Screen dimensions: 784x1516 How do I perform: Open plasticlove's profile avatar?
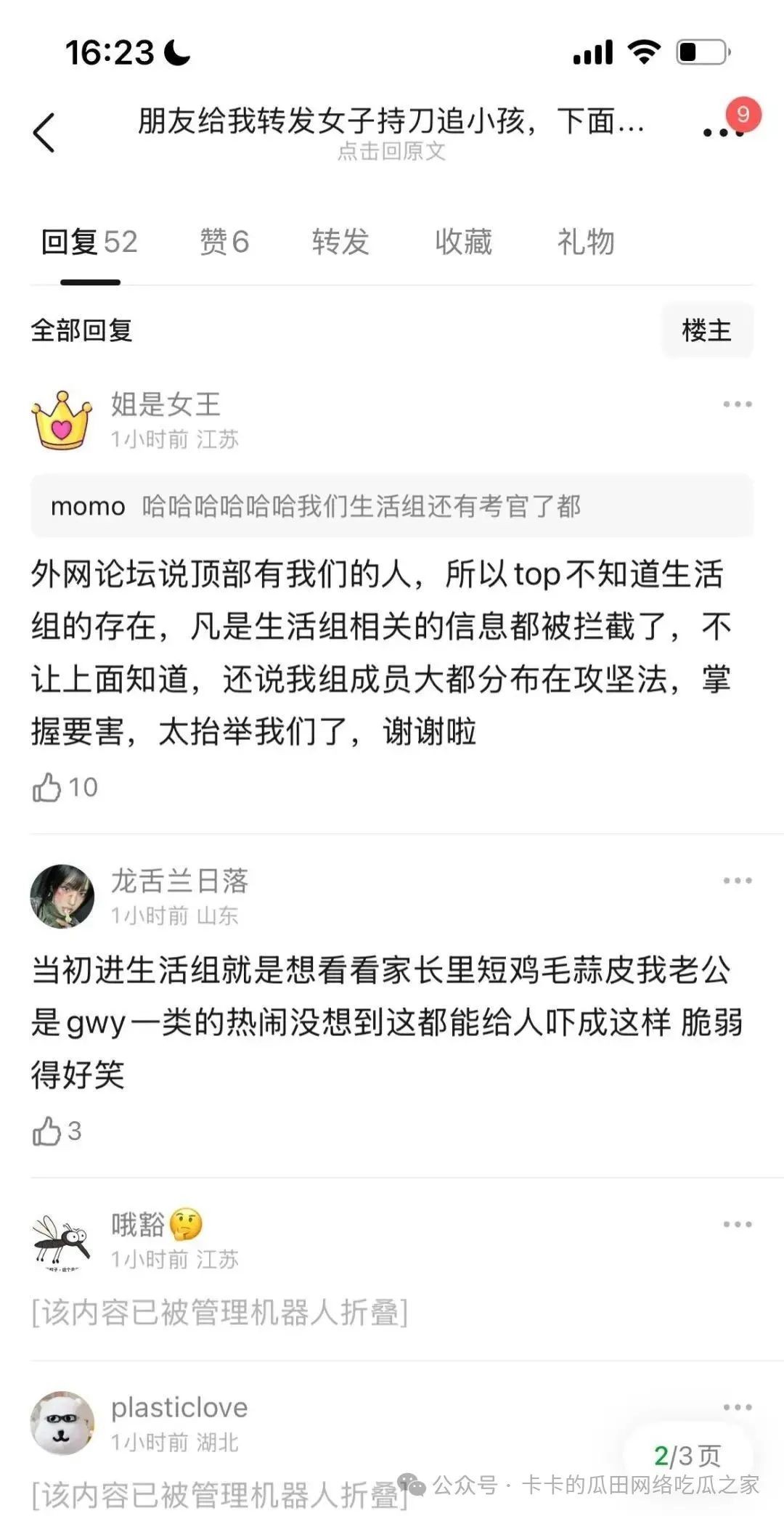[62, 1422]
